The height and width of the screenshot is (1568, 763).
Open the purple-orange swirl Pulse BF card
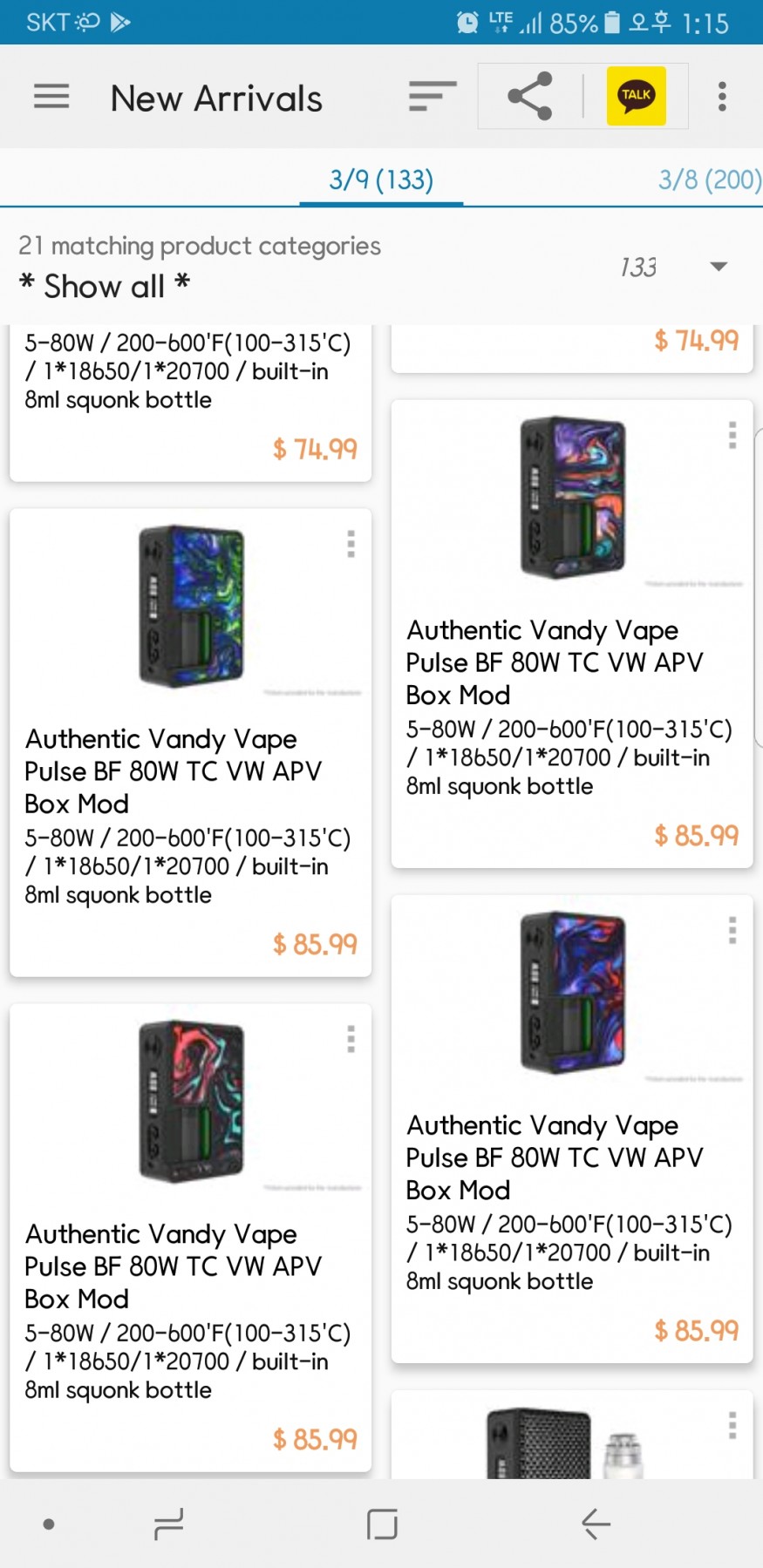coord(571,633)
